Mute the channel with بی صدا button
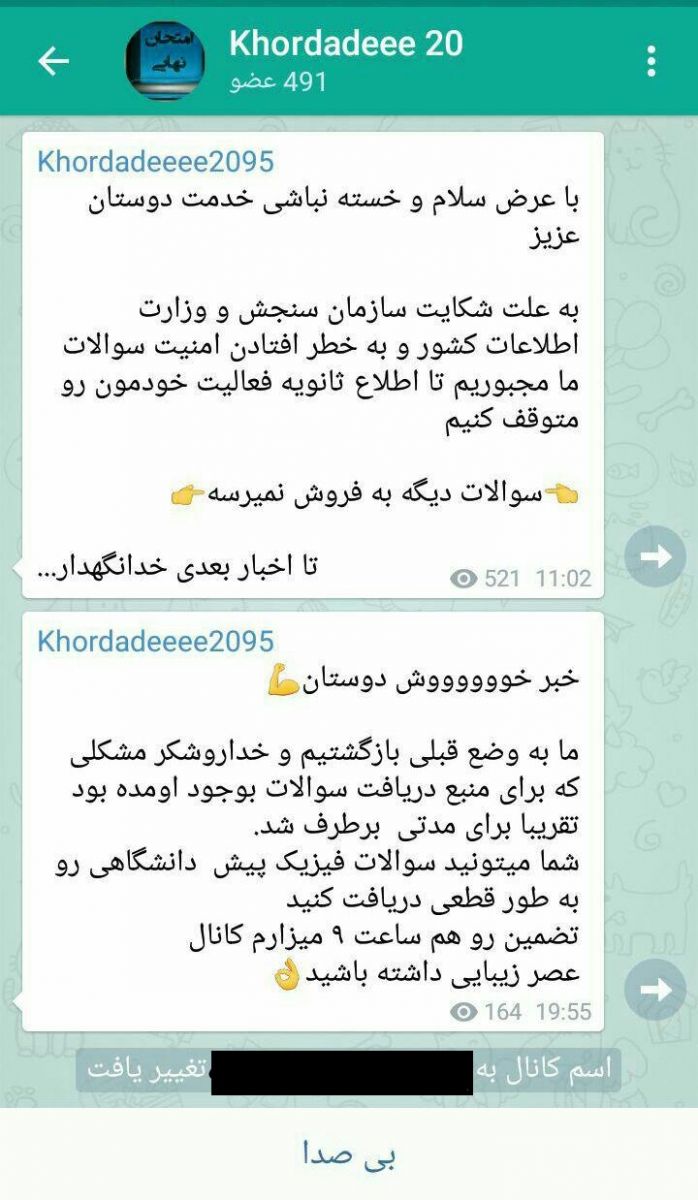The width and height of the screenshot is (698, 1200). (x=349, y=1155)
